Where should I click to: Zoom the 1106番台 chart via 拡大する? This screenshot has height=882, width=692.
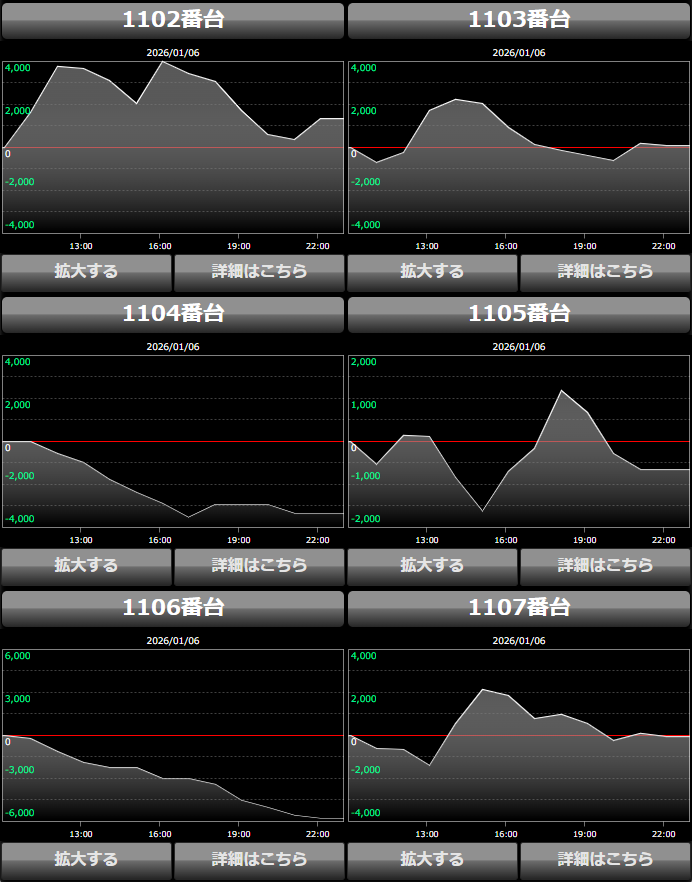86,859
